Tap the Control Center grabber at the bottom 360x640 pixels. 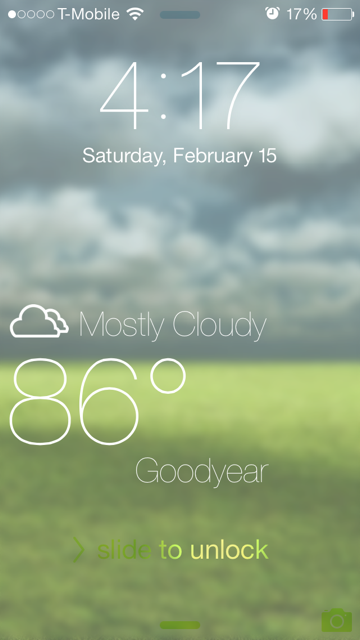coord(180,625)
